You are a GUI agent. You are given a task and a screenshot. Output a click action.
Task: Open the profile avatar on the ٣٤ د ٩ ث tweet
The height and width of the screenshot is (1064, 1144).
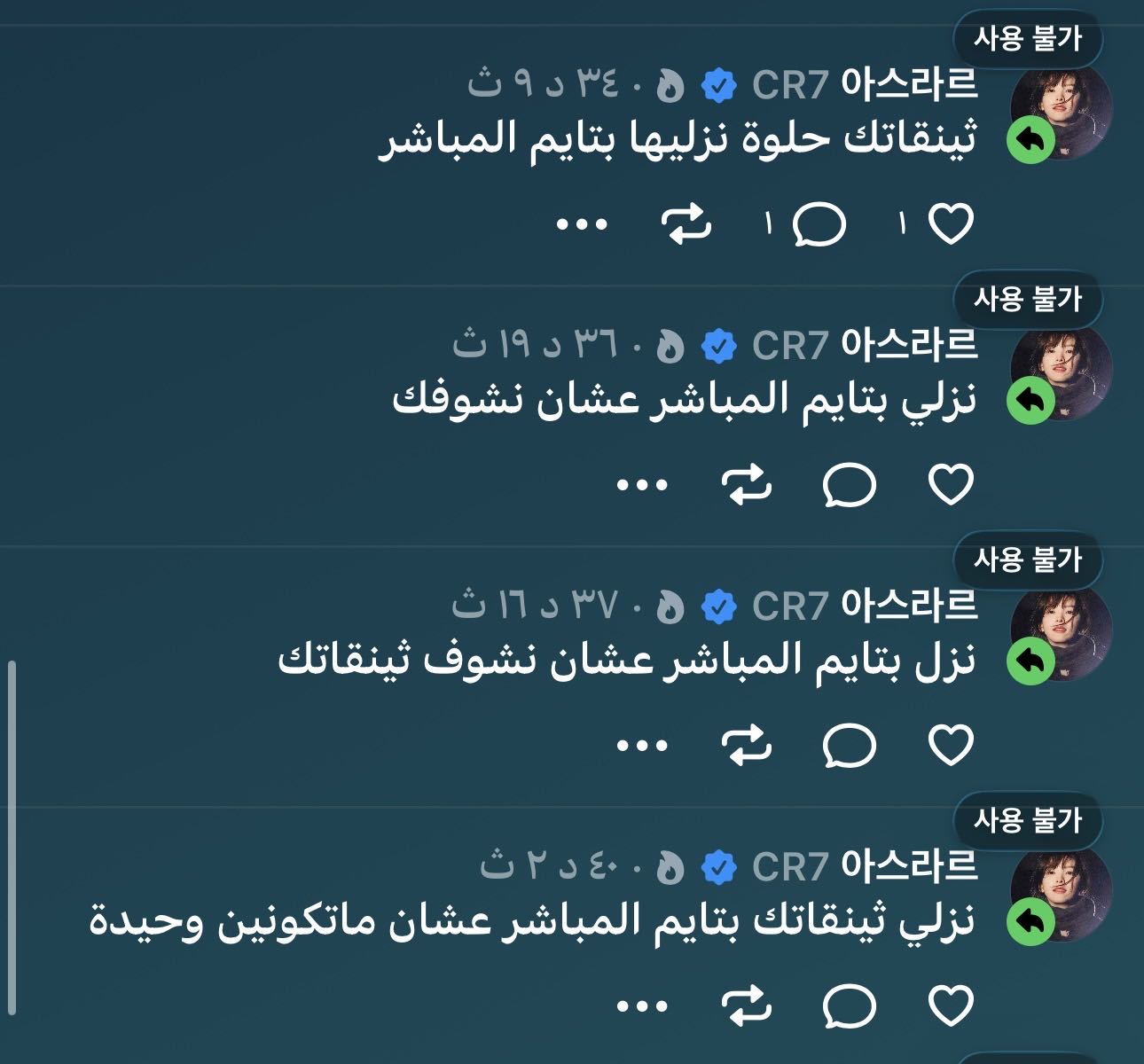point(1062,113)
